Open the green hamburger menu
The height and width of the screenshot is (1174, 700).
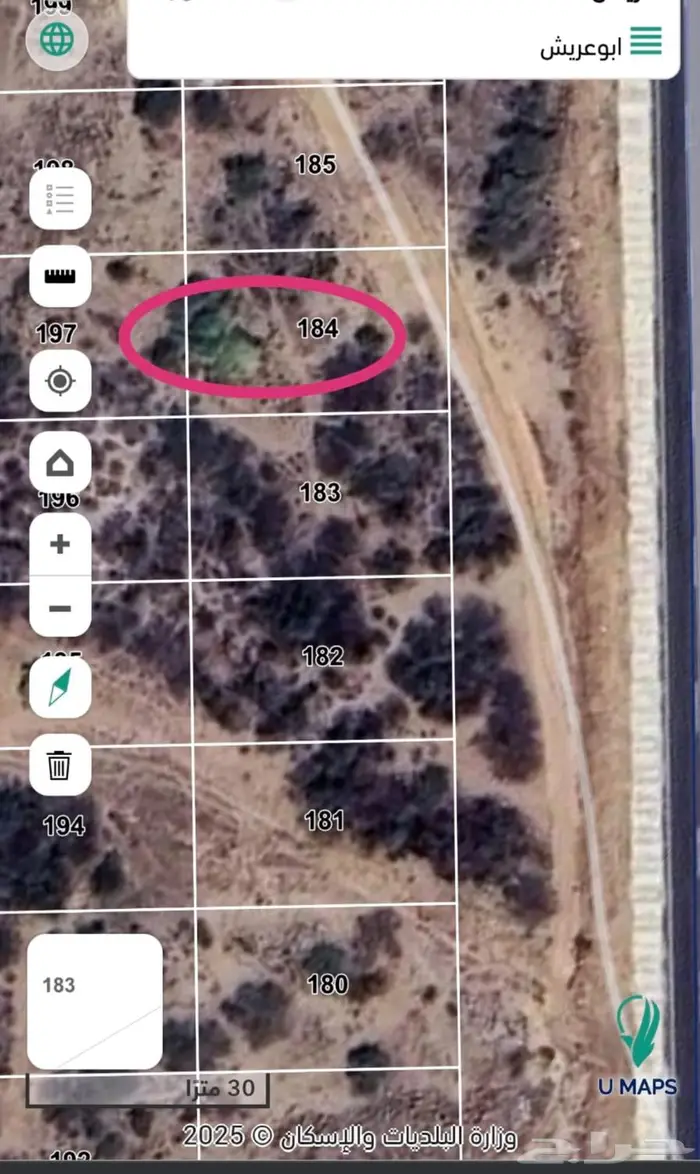pyautogui.click(x=645, y=42)
